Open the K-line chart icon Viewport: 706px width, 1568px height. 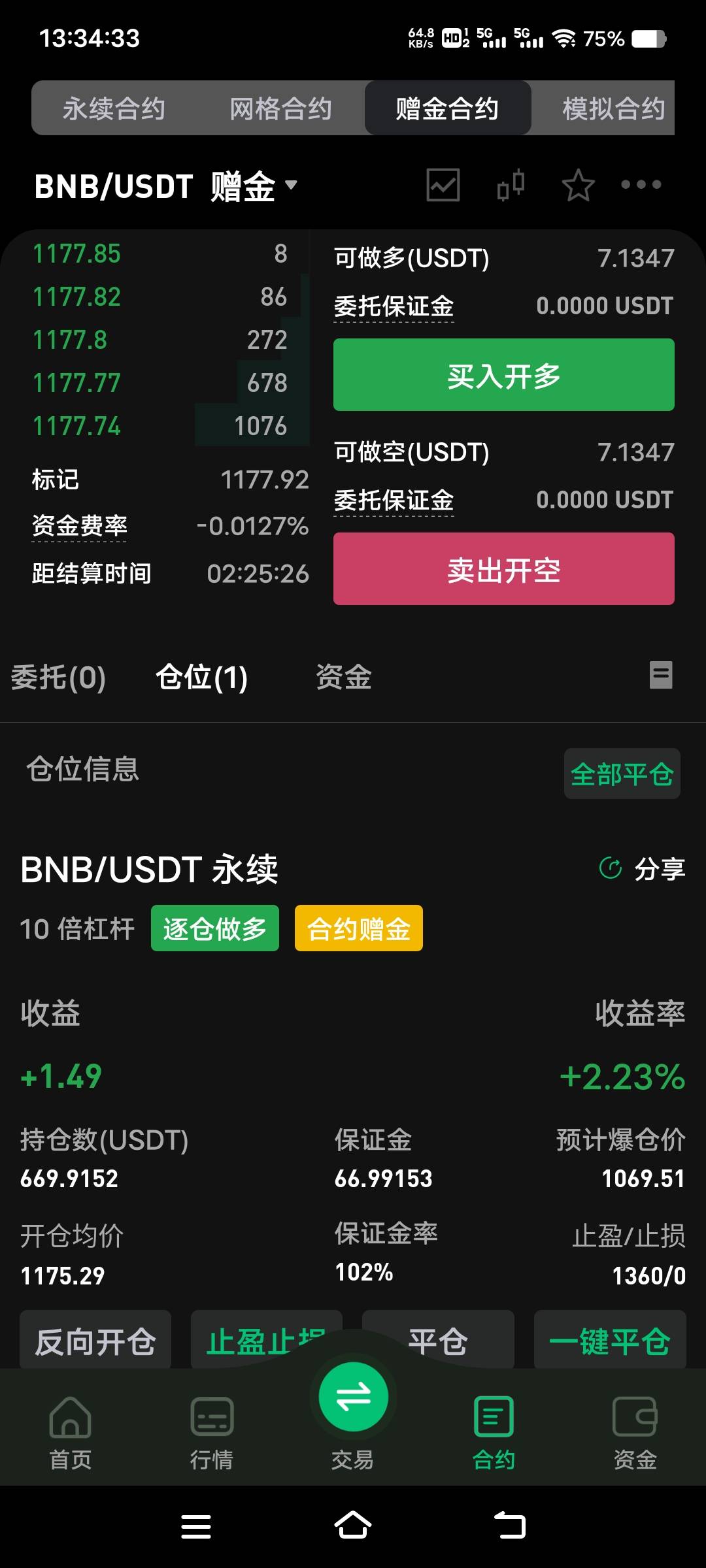click(x=443, y=185)
